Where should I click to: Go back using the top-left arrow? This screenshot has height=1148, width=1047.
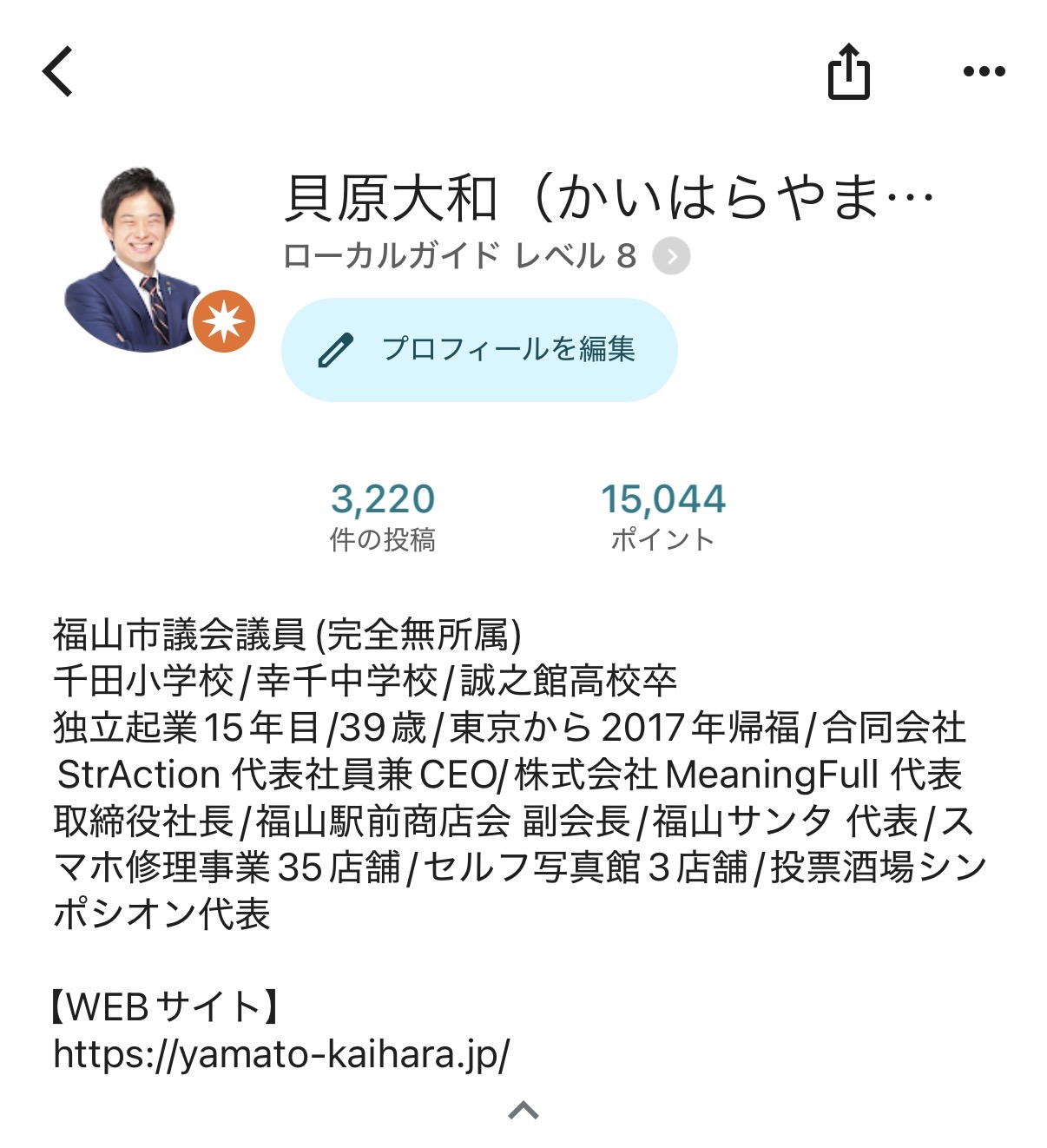[x=57, y=71]
